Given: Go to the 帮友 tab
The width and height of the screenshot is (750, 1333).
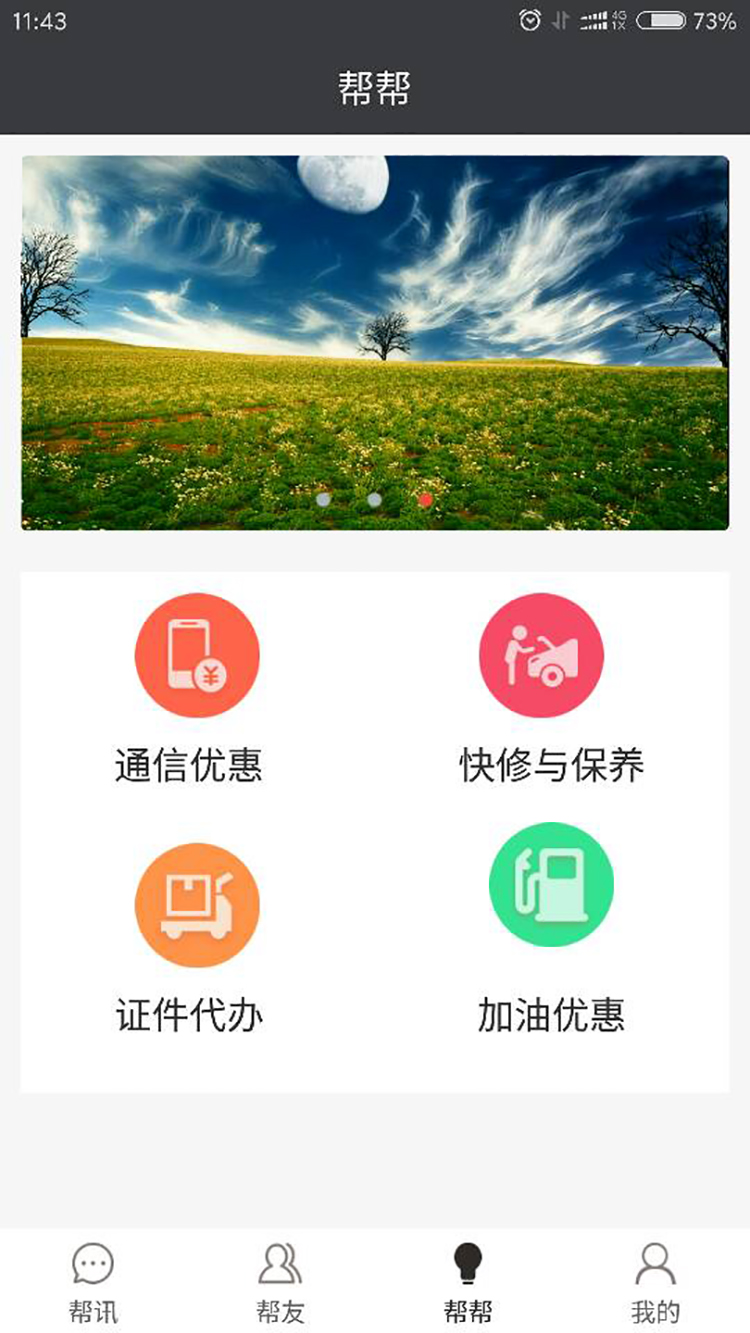Looking at the screenshot, I should click(x=280, y=1282).
